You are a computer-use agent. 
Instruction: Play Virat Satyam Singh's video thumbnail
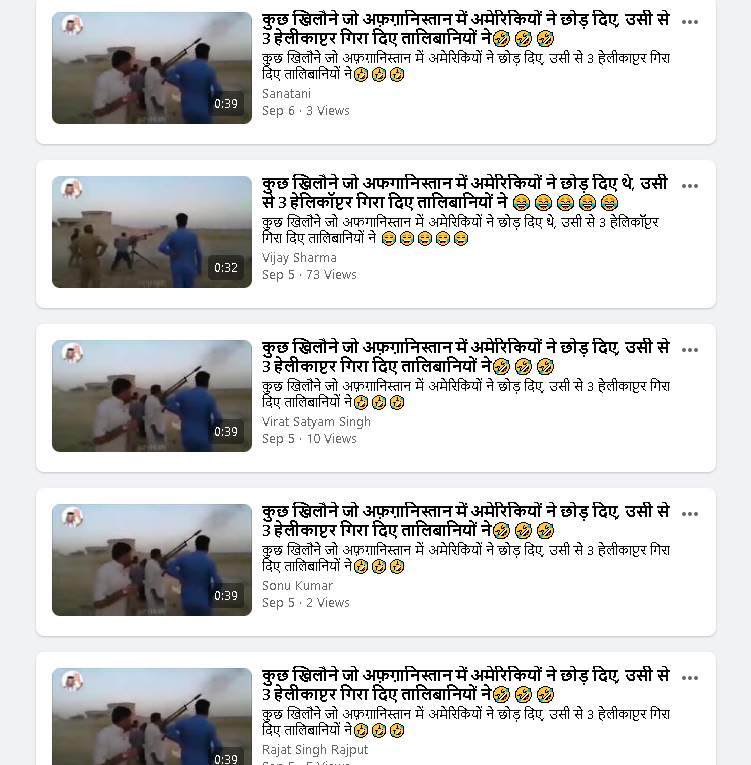tap(152, 396)
